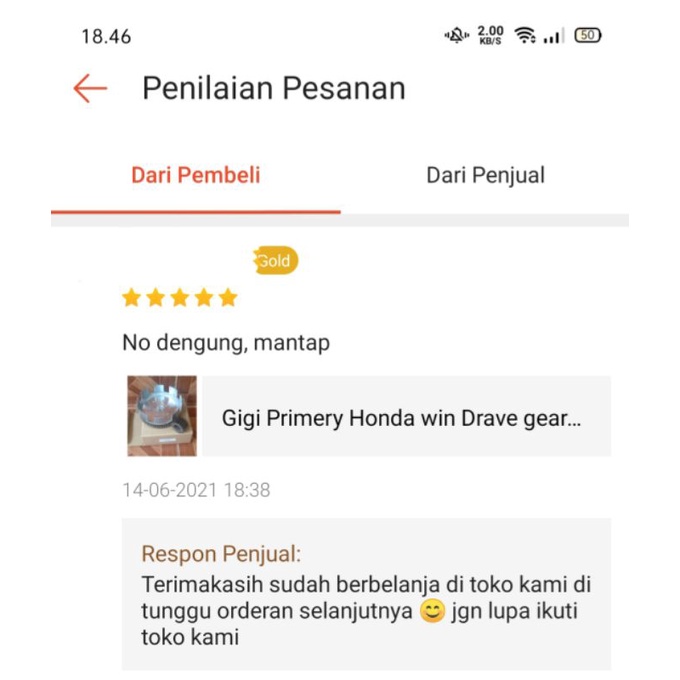Screen dimensions: 680x680
Task: Open the Gigi Primery Honda win product
Action: click(400, 417)
